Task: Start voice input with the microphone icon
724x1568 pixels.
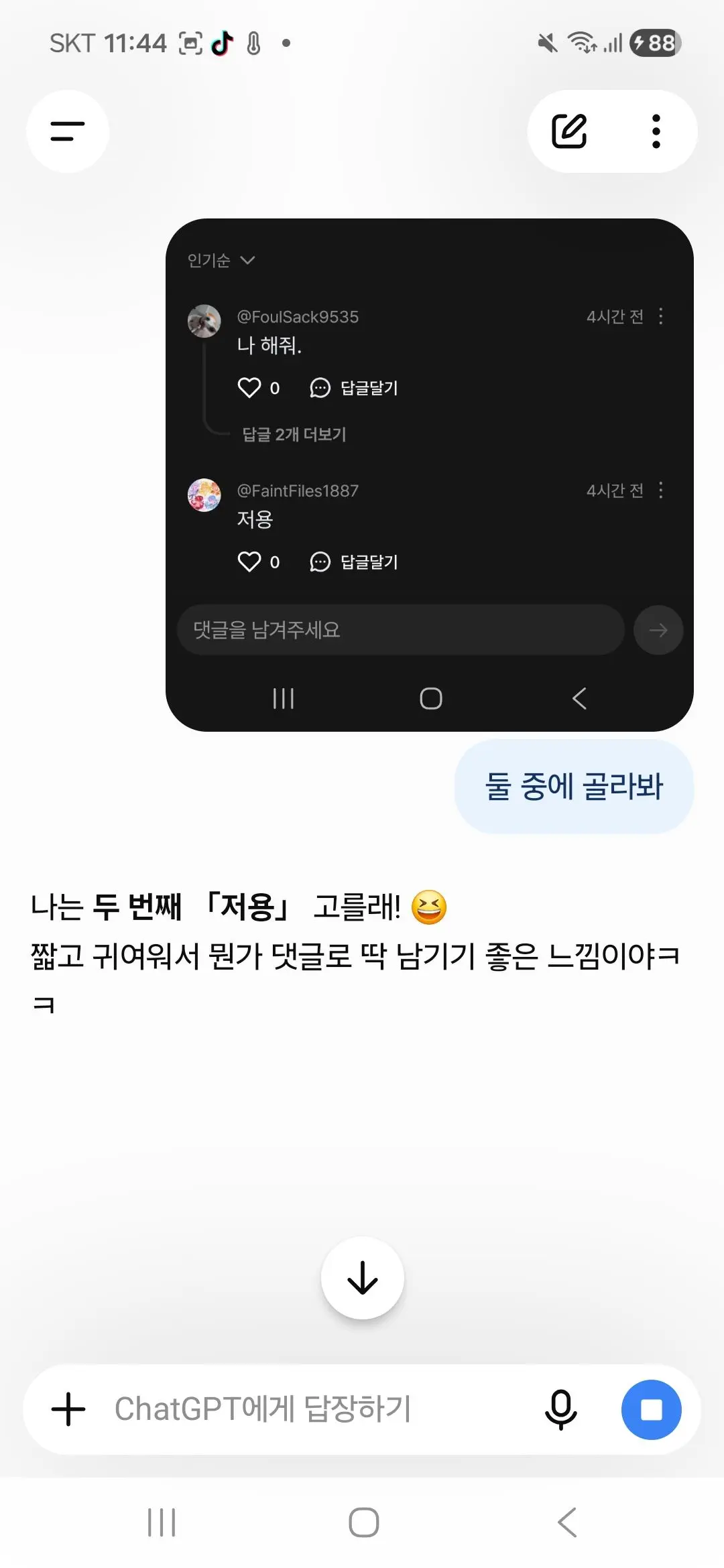Action: point(561,1409)
